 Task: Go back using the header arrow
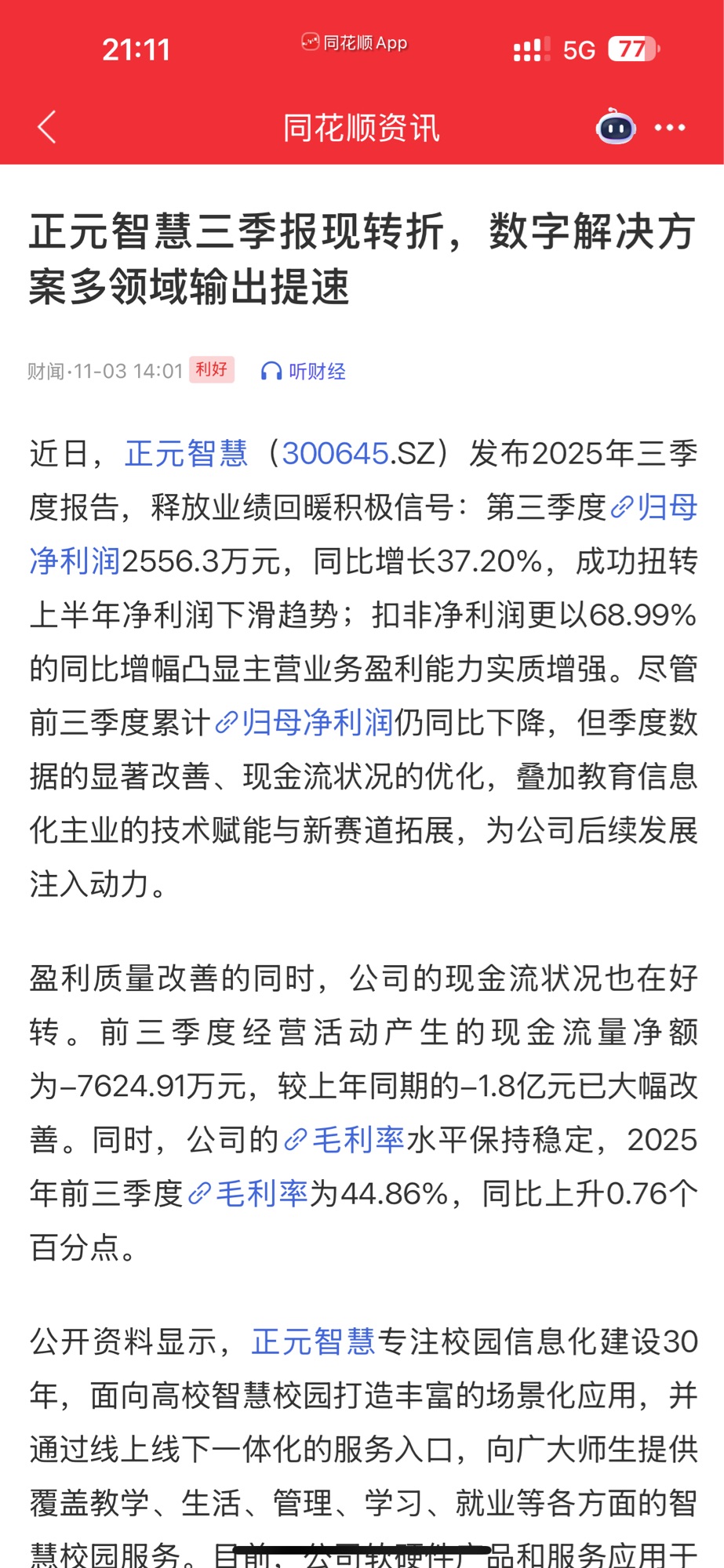coord(47,127)
